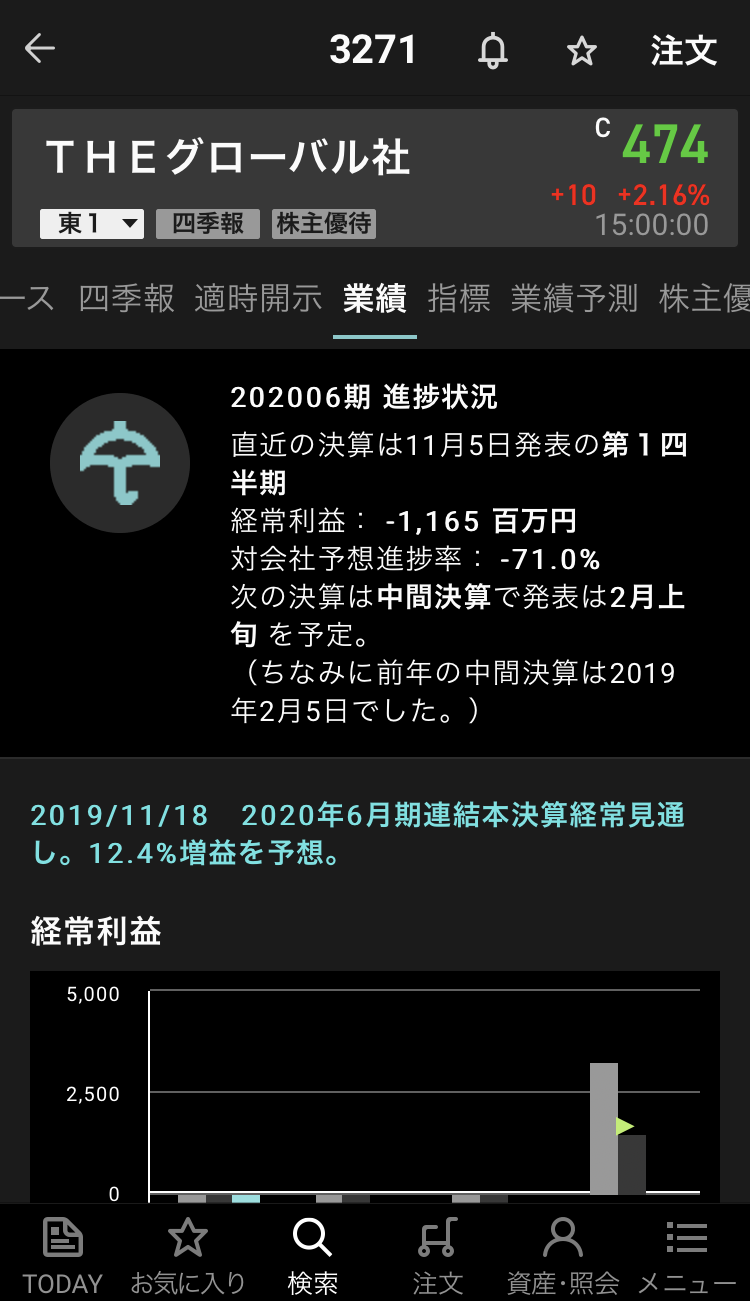Switch to the 業績予測 tab
The height and width of the screenshot is (1301, 750).
(574, 298)
